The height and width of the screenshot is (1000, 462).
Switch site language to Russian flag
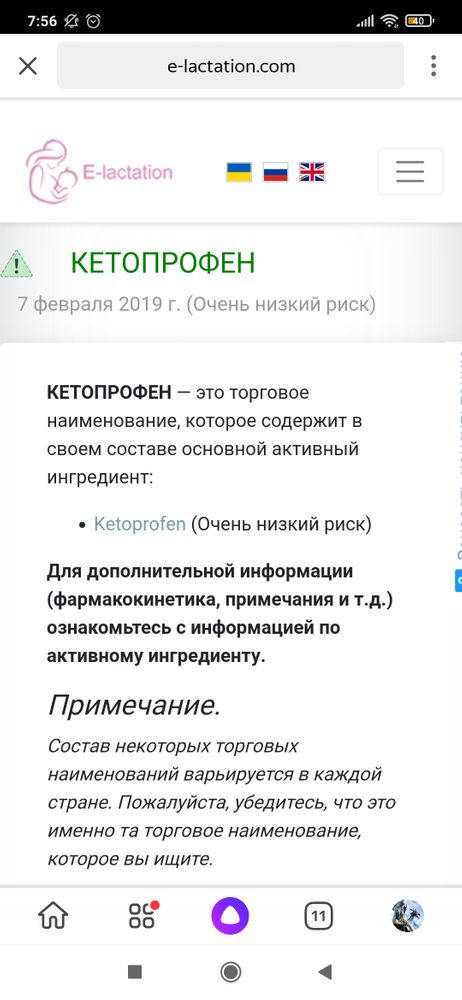(276, 172)
